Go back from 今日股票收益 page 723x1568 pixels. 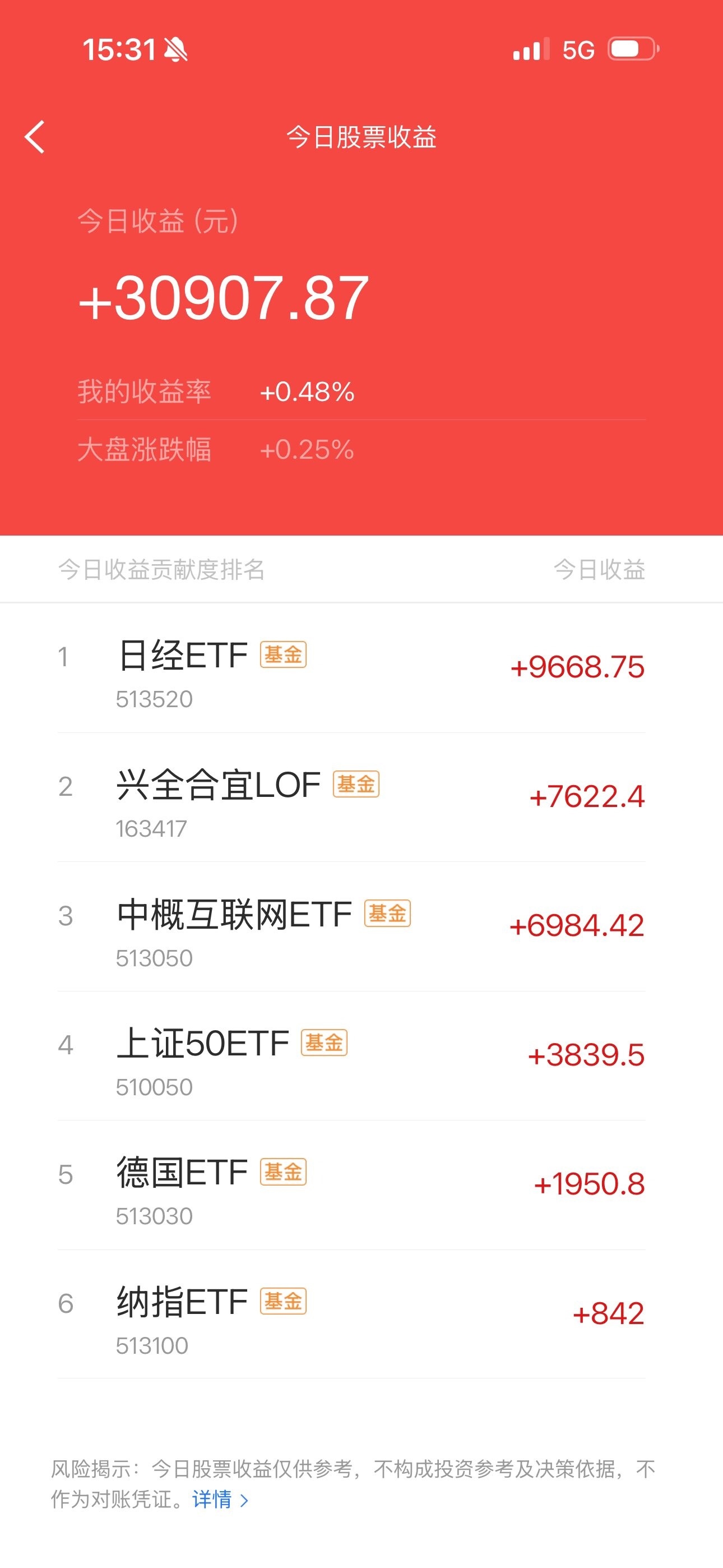coord(35,137)
